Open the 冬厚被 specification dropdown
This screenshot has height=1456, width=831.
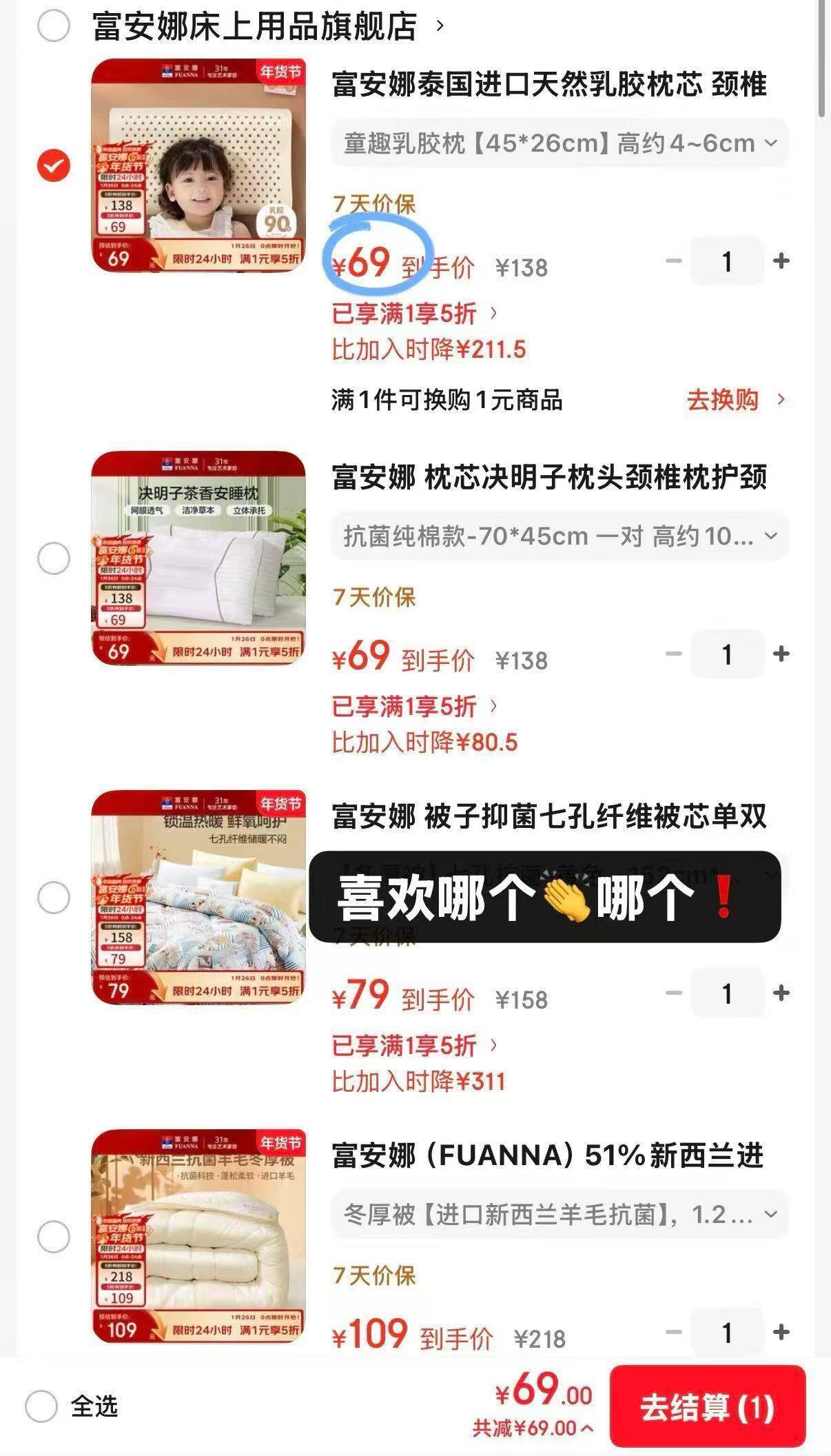(x=560, y=1214)
